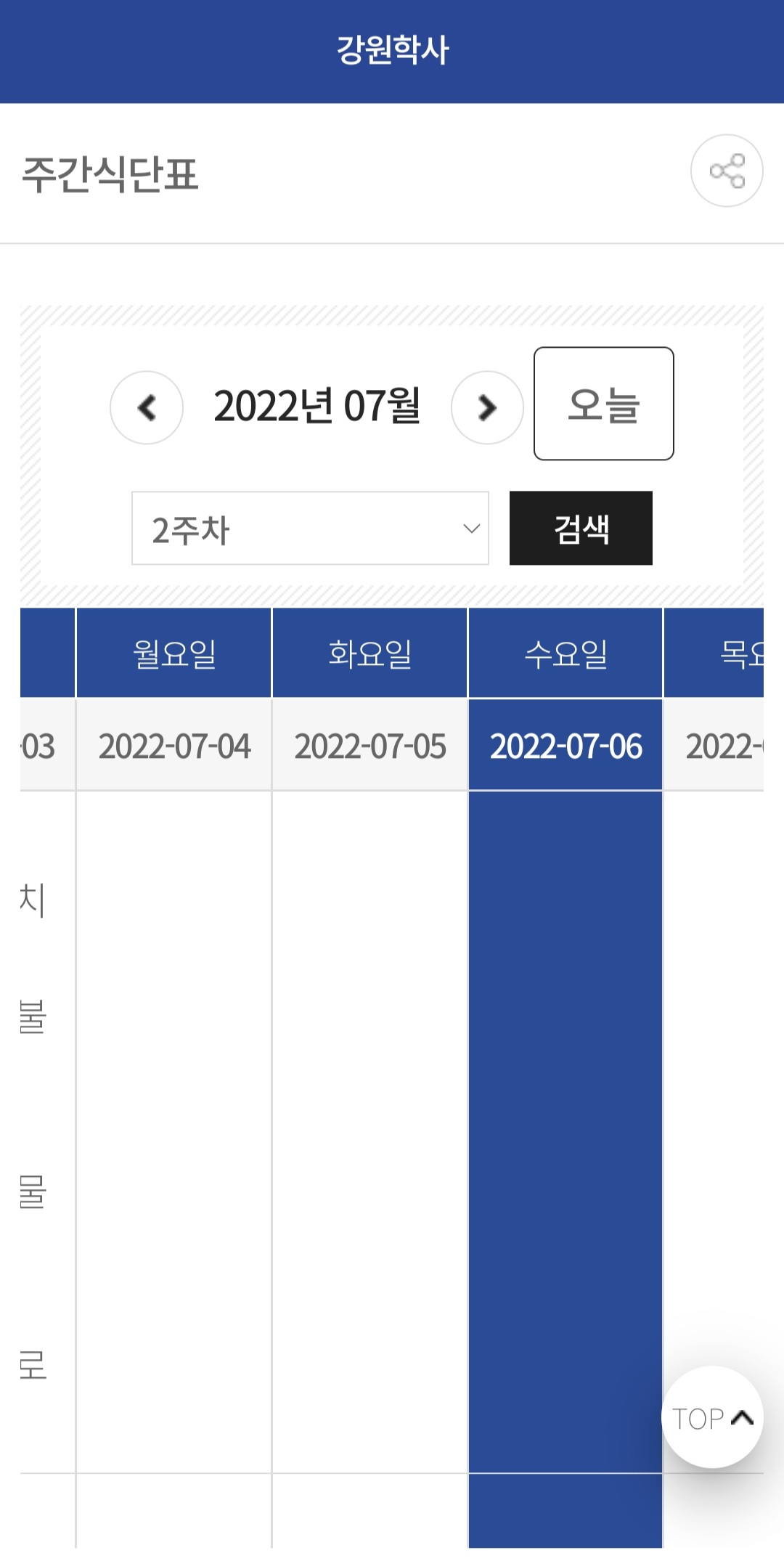The width and height of the screenshot is (784, 1561).
Task: Go to the next month
Action: (487, 407)
